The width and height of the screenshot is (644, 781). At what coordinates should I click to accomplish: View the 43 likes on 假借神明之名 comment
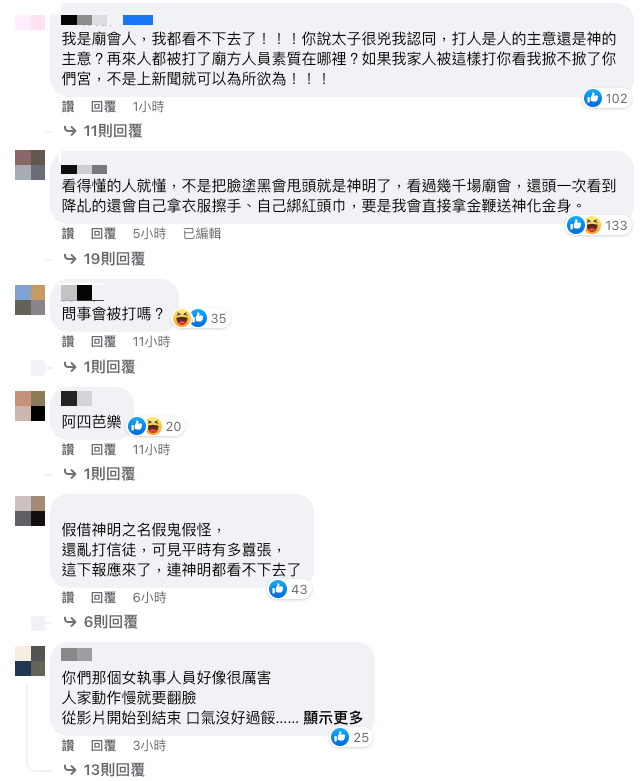pyautogui.click(x=289, y=589)
